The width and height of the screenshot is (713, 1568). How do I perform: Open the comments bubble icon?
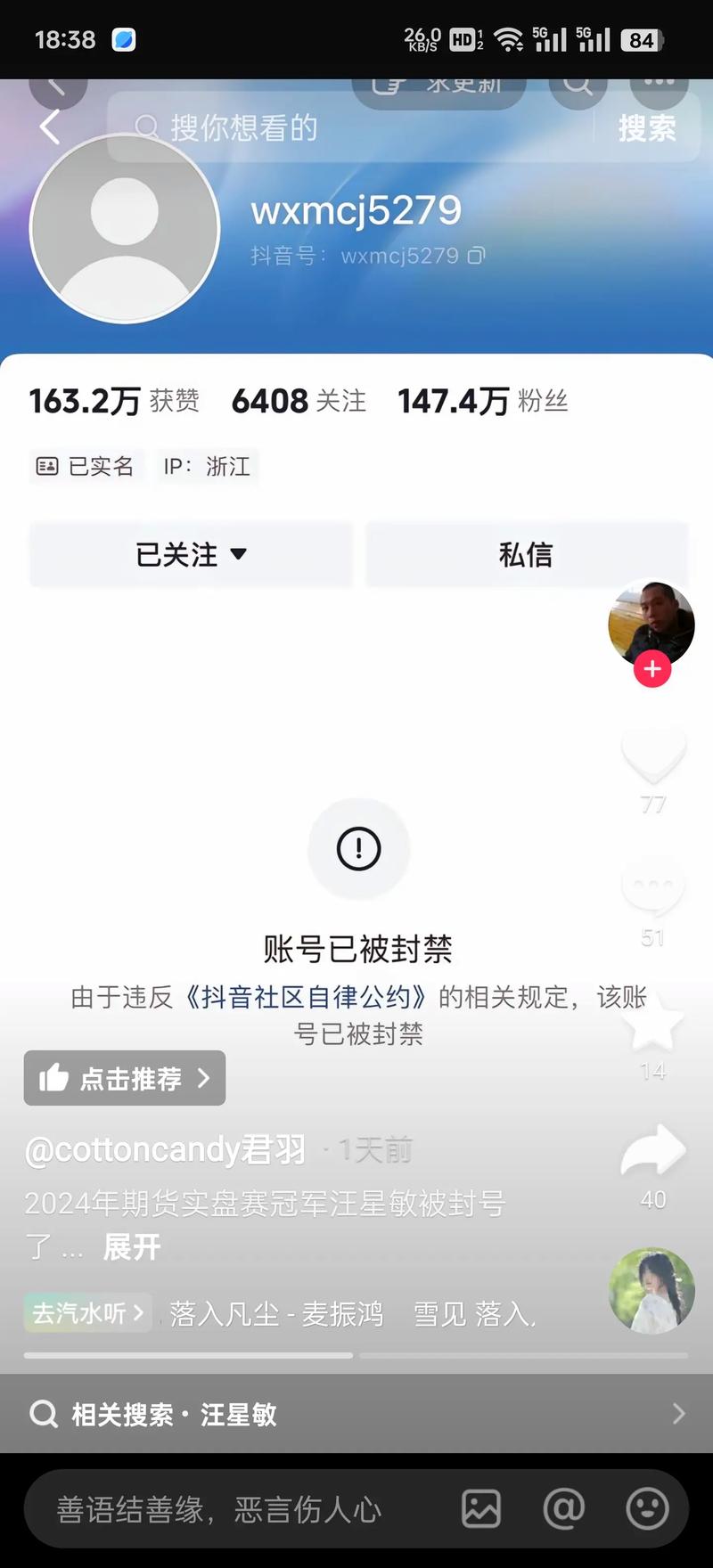coord(652,888)
